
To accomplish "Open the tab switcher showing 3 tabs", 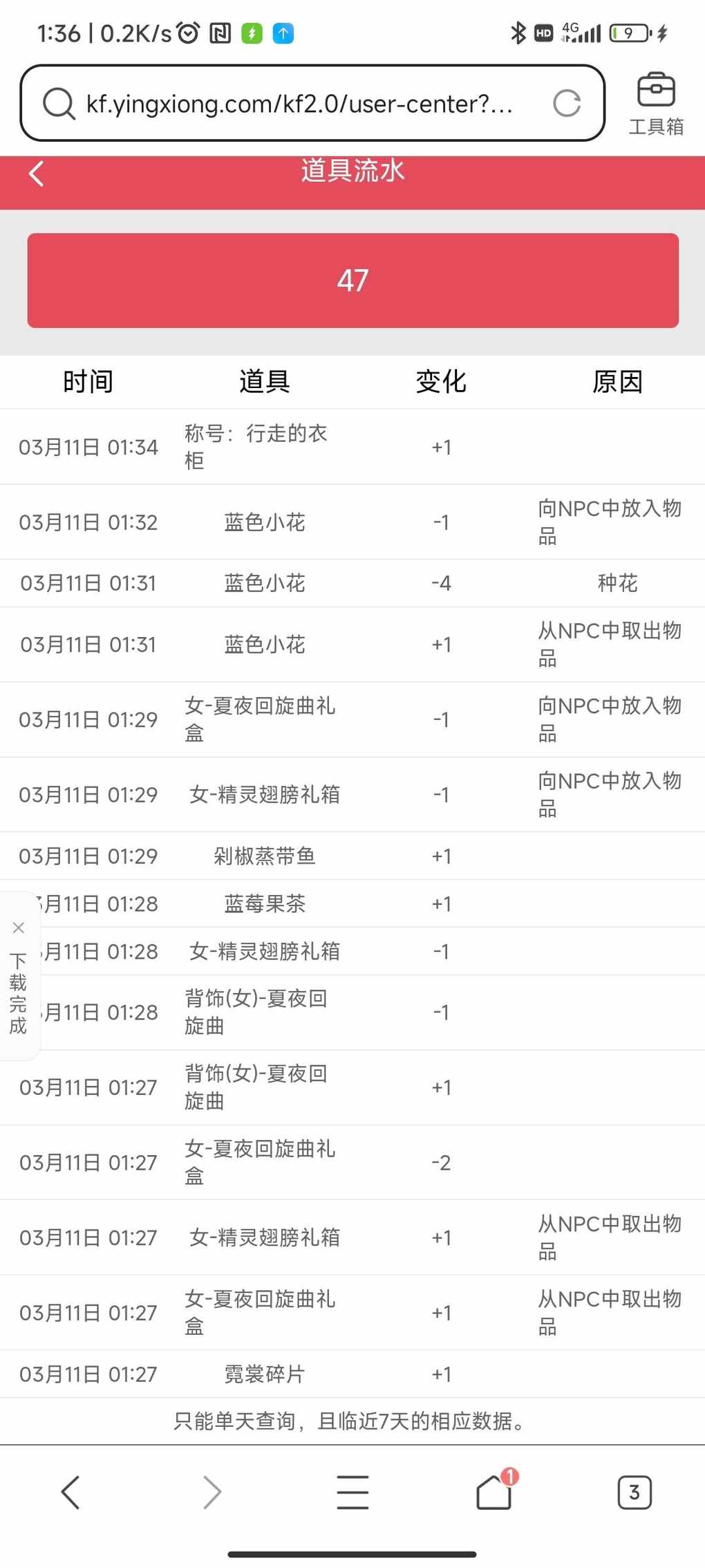I will (x=634, y=1492).
